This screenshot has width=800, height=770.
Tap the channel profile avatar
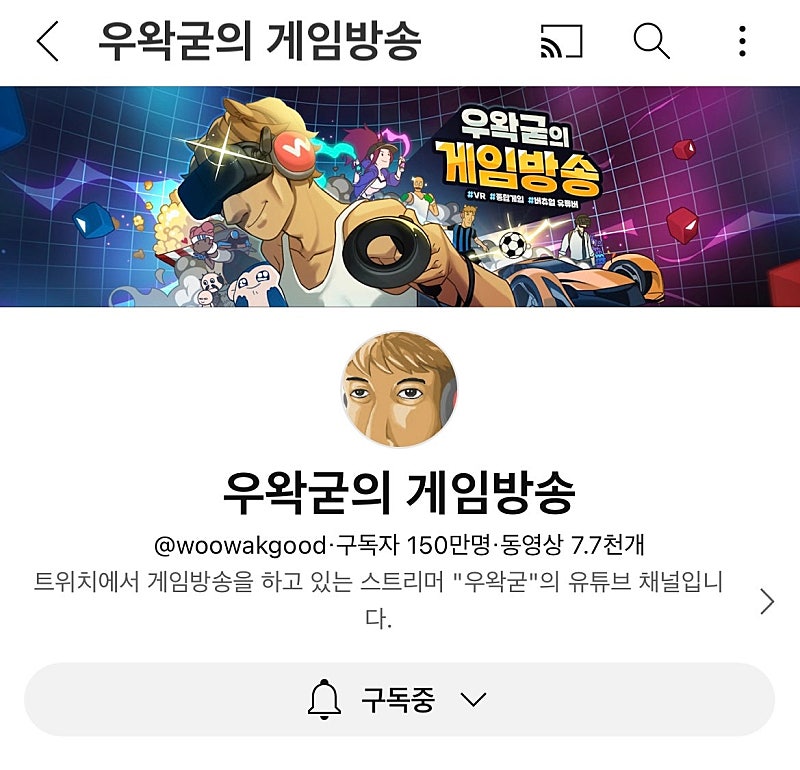(x=399, y=388)
